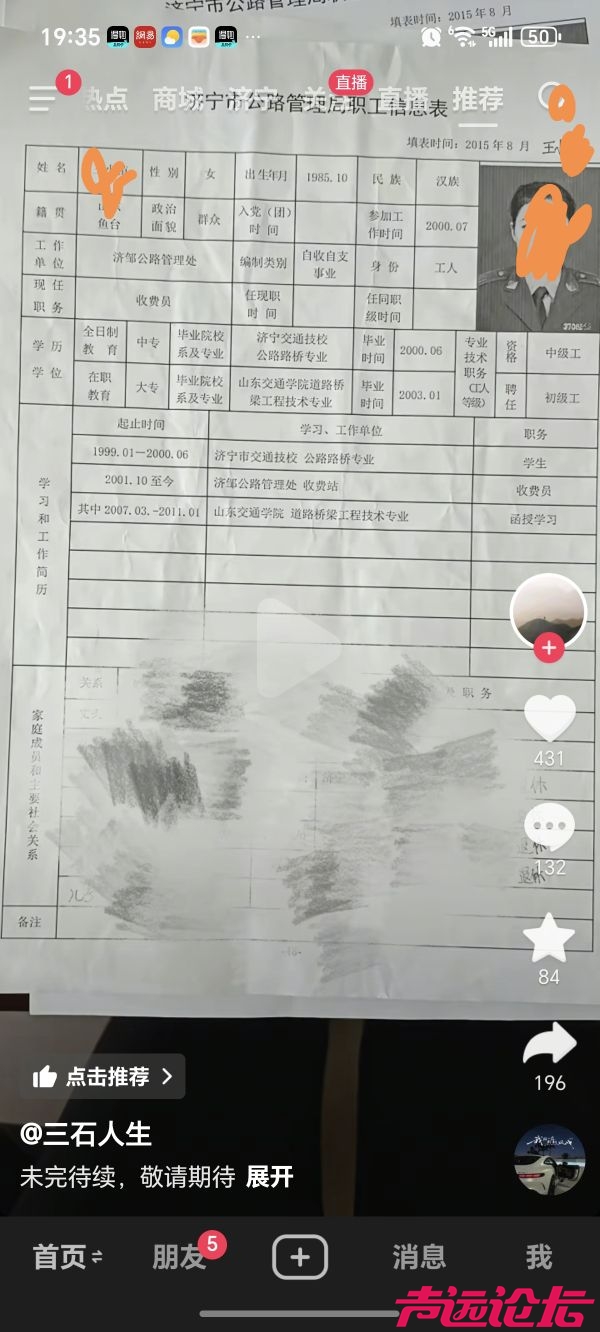Image resolution: width=600 pixels, height=1332 pixels.
Task: Create a new post with the plus button
Action: 300,1256
